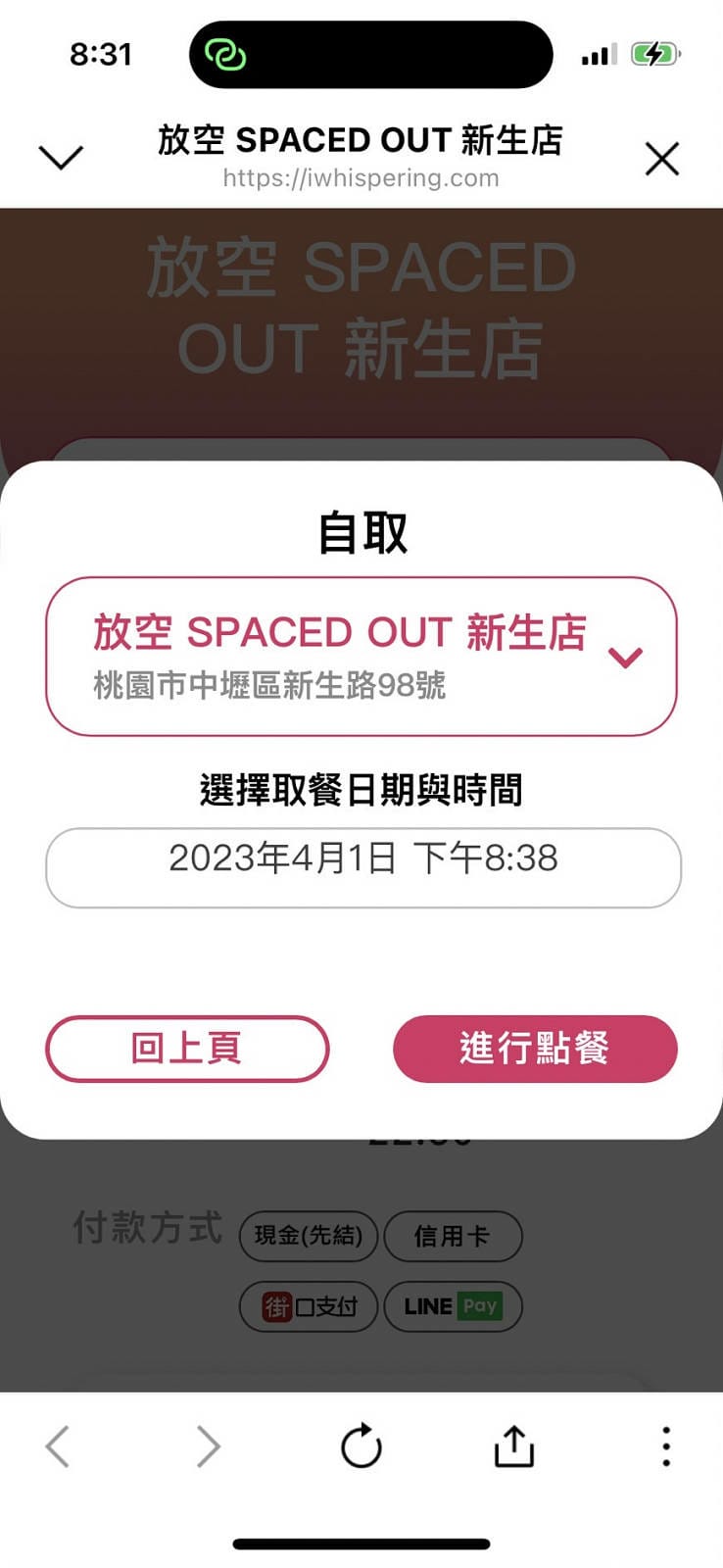The height and width of the screenshot is (1568, 723).
Task: Go back to the previous web page
Action: point(58,1445)
